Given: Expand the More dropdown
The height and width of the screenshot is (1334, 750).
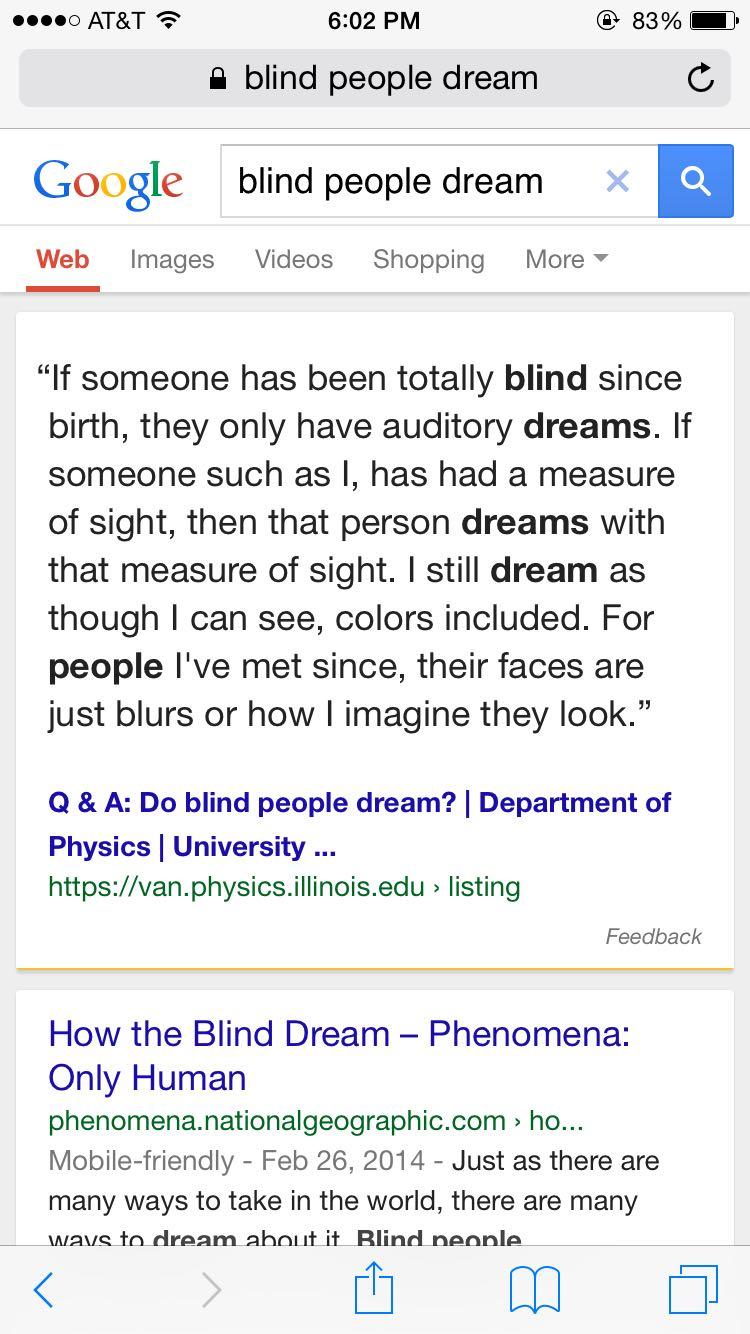Looking at the screenshot, I should 566,259.
